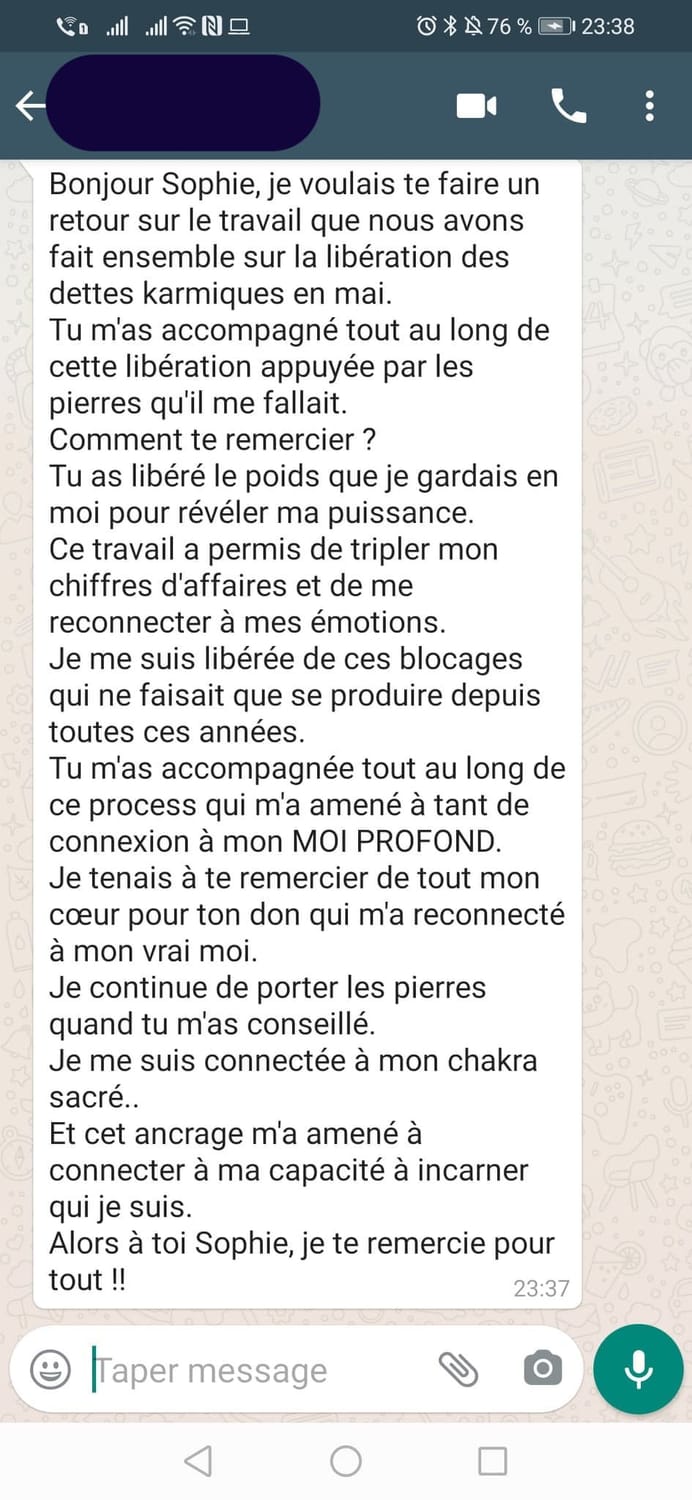
Task: Tap the microphone voice message button
Action: pyautogui.click(x=638, y=1369)
